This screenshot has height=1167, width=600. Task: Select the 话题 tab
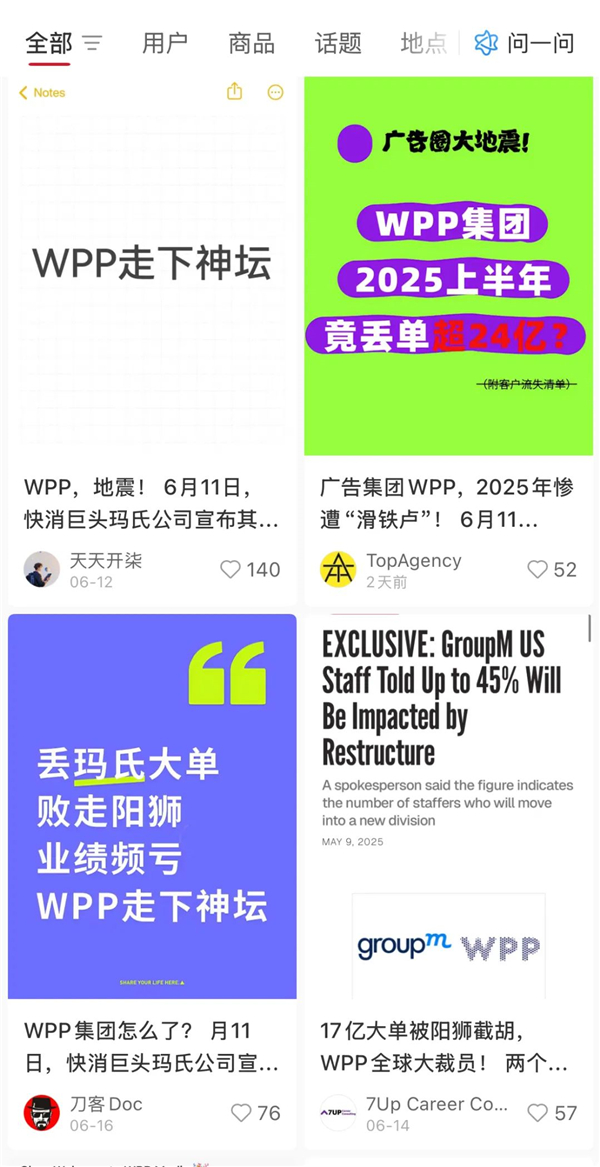point(337,43)
